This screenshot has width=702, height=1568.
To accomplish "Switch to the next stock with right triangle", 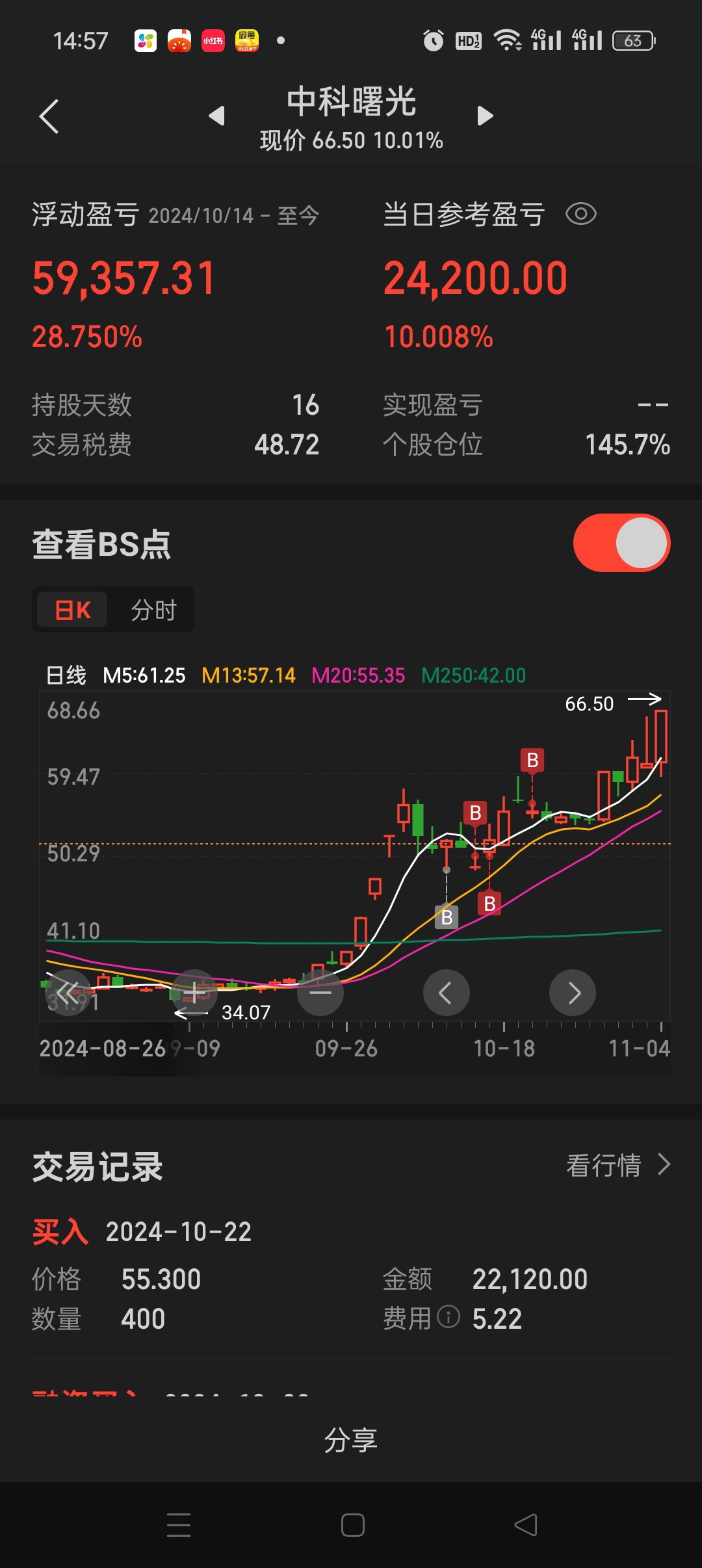I will 485,116.
